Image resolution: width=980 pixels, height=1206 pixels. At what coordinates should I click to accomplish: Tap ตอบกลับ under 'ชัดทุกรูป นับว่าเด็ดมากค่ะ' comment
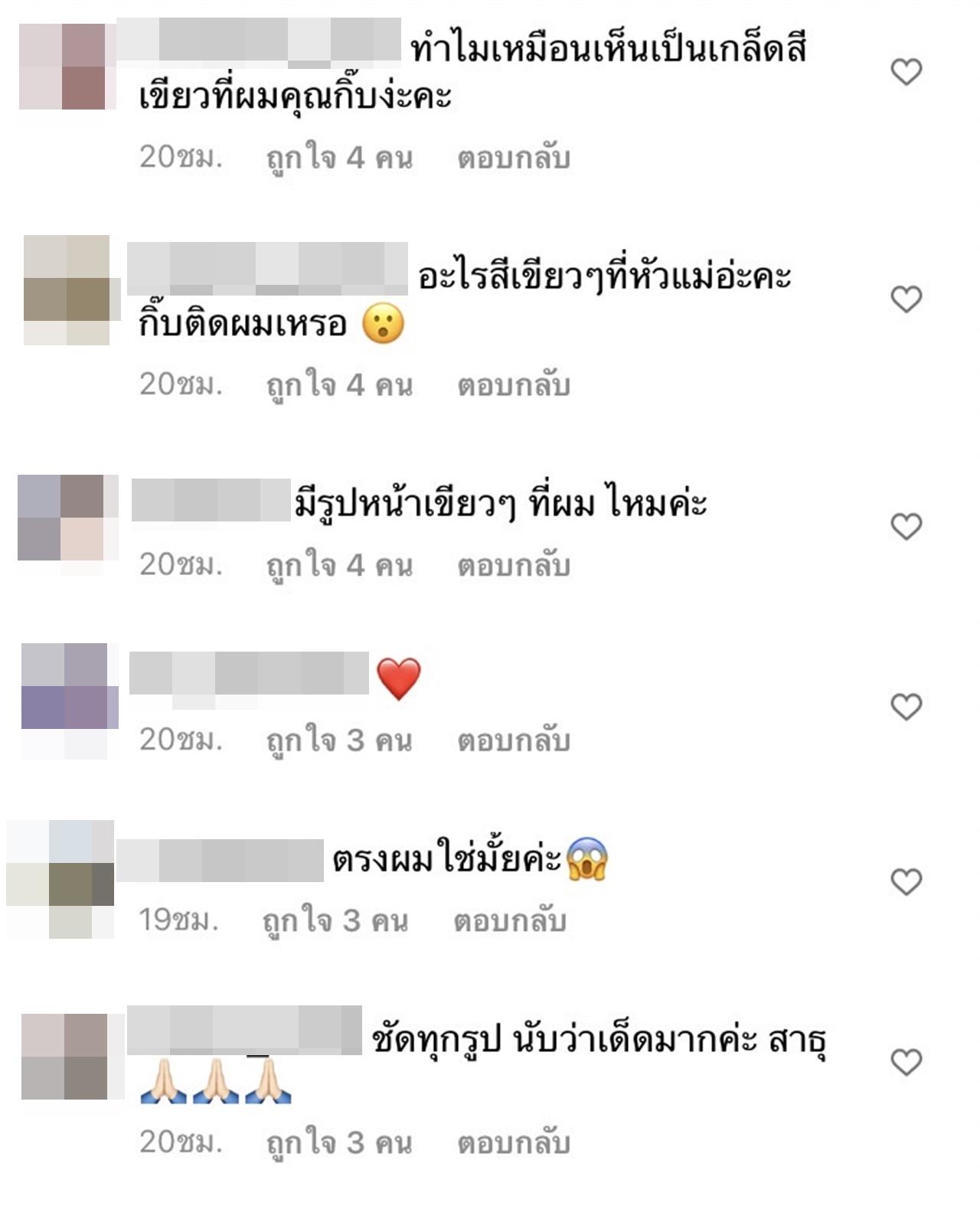pos(514,1142)
